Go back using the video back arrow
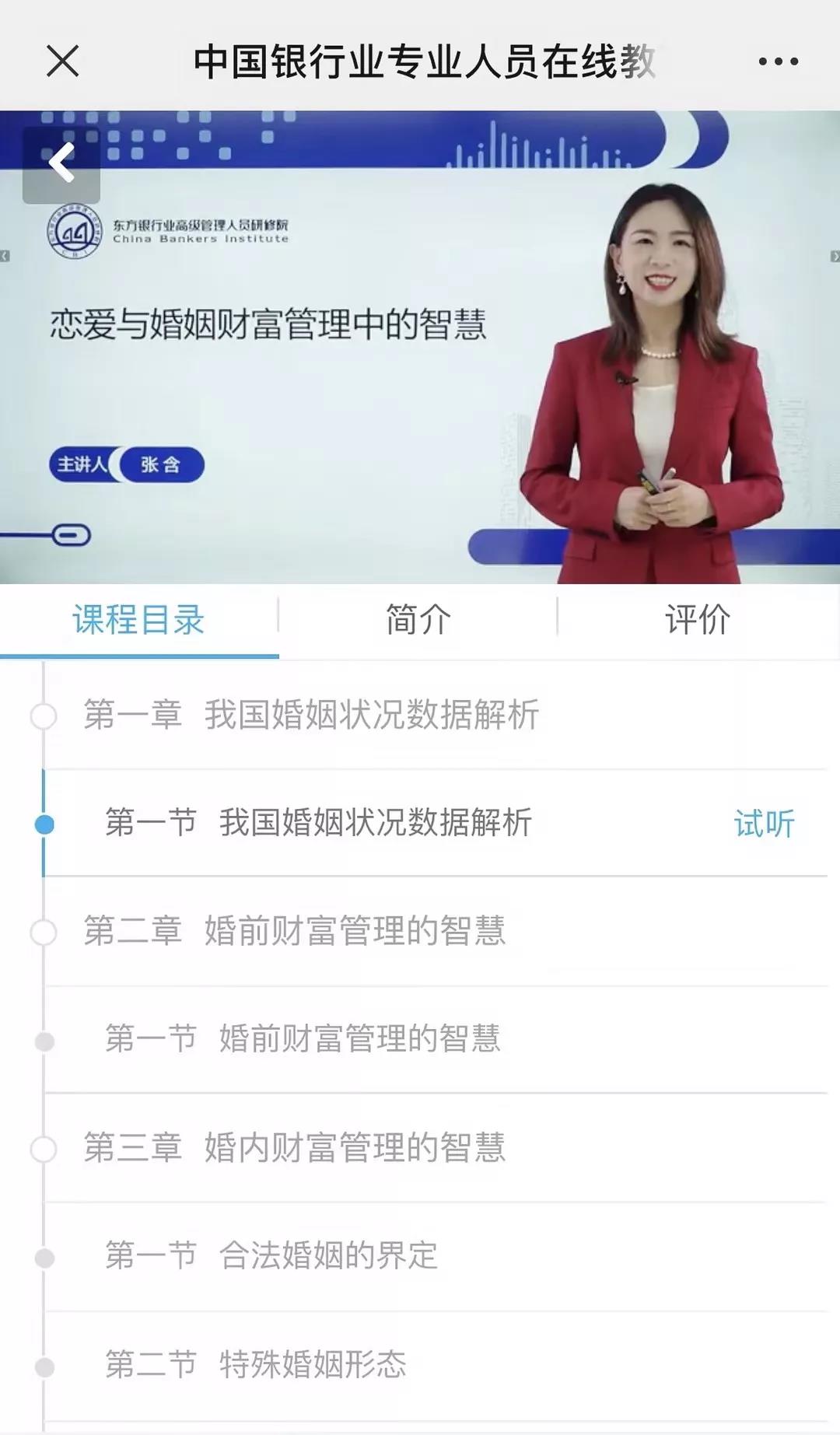Image resolution: width=840 pixels, height=1435 pixels. (x=61, y=163)
